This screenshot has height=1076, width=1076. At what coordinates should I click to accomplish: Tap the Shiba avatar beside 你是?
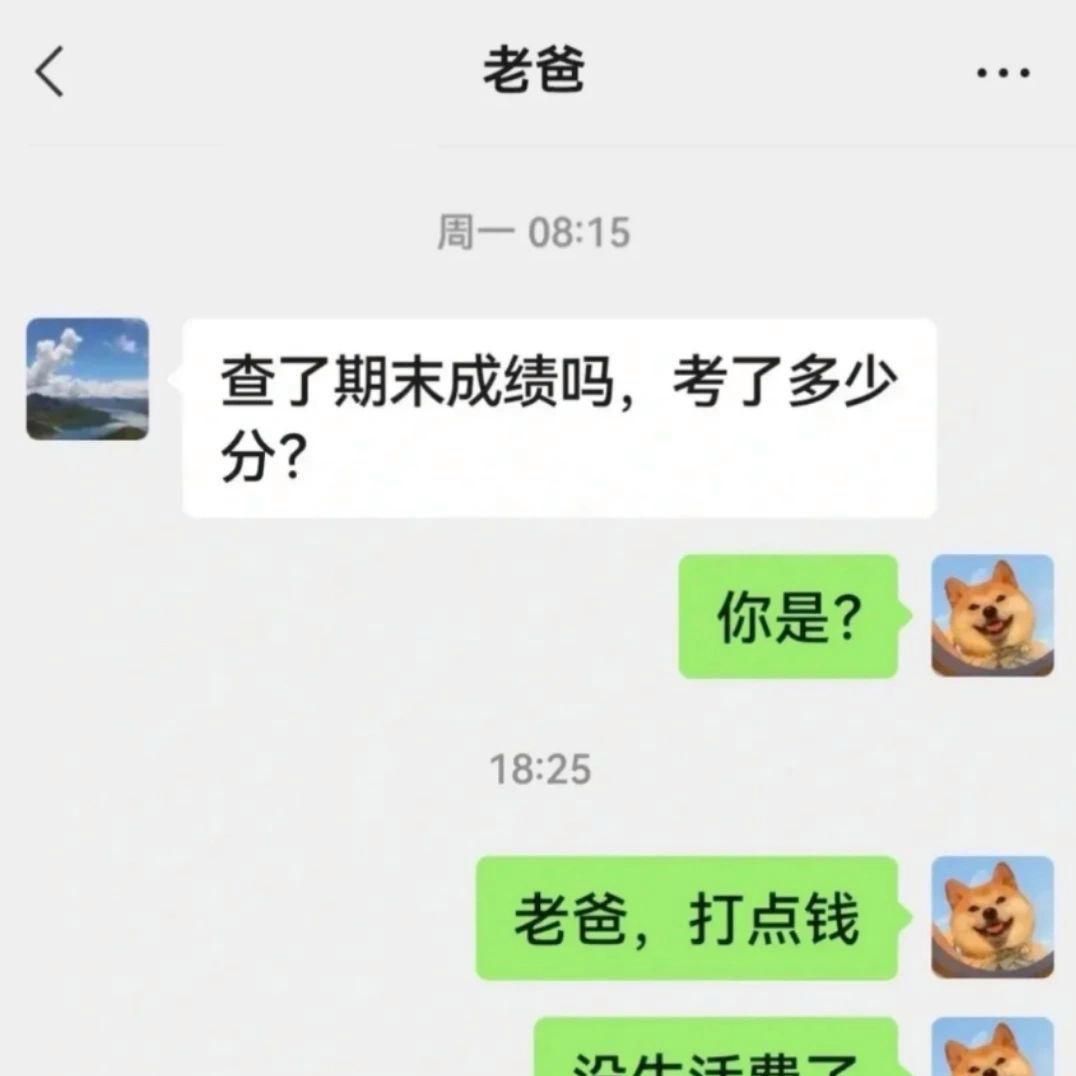tap(992, 615)
